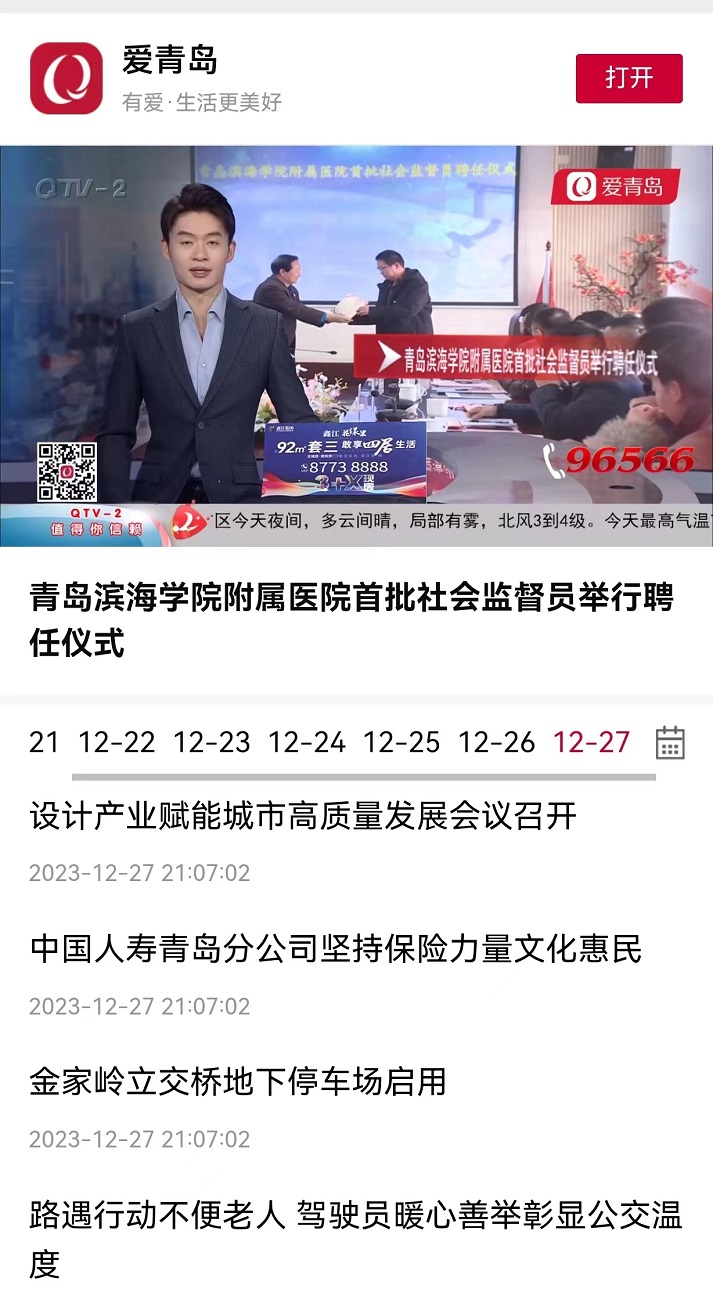Select the 12-22 date tab

(117, 742)
